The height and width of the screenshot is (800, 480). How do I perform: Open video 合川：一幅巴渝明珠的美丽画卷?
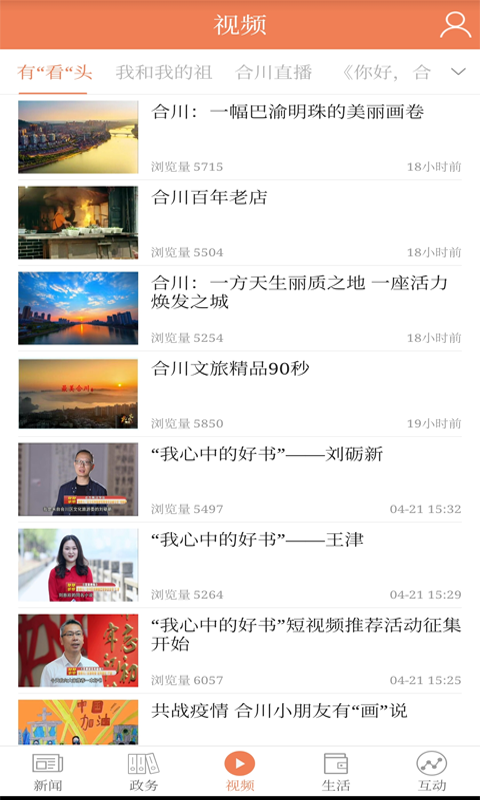240,137
